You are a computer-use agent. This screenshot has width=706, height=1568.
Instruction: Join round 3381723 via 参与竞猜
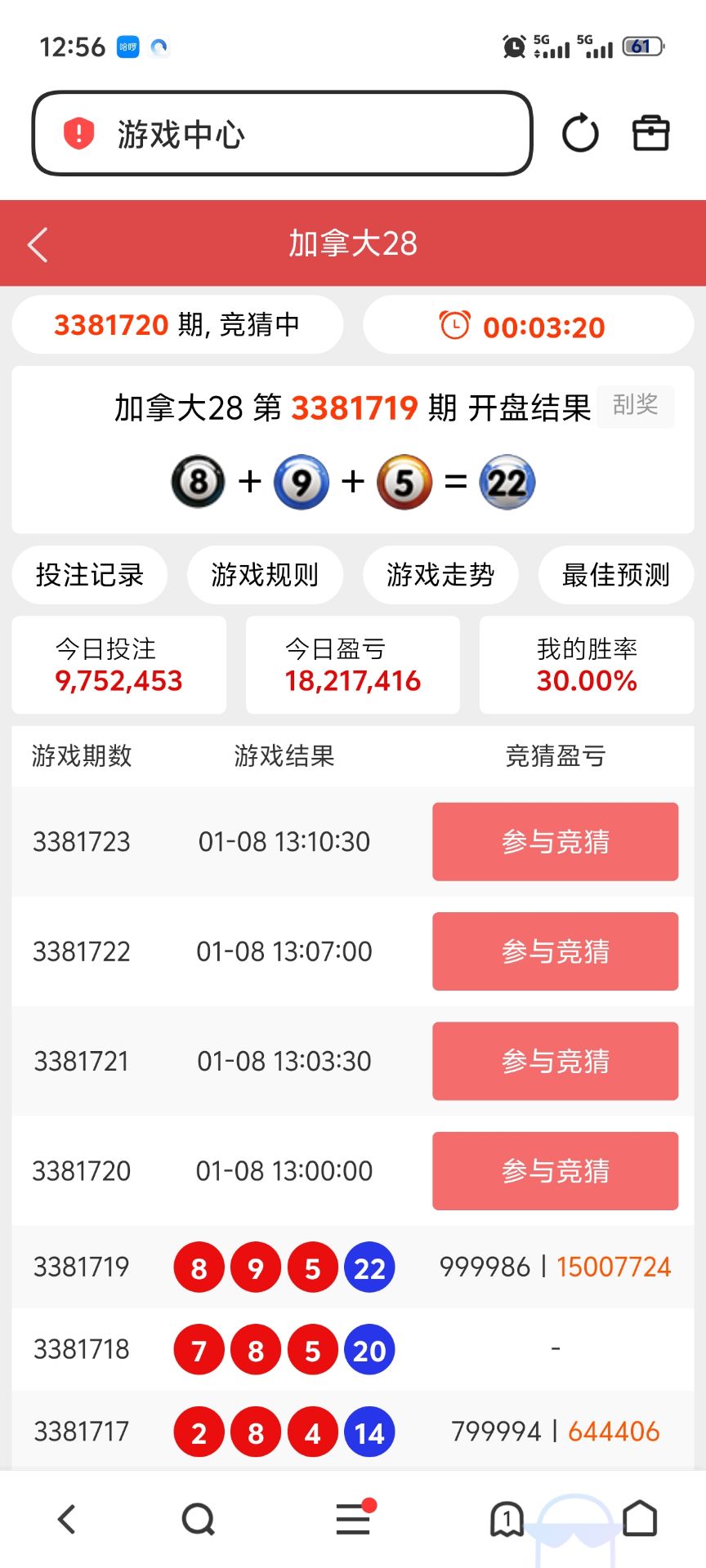[x=555, y=842]
